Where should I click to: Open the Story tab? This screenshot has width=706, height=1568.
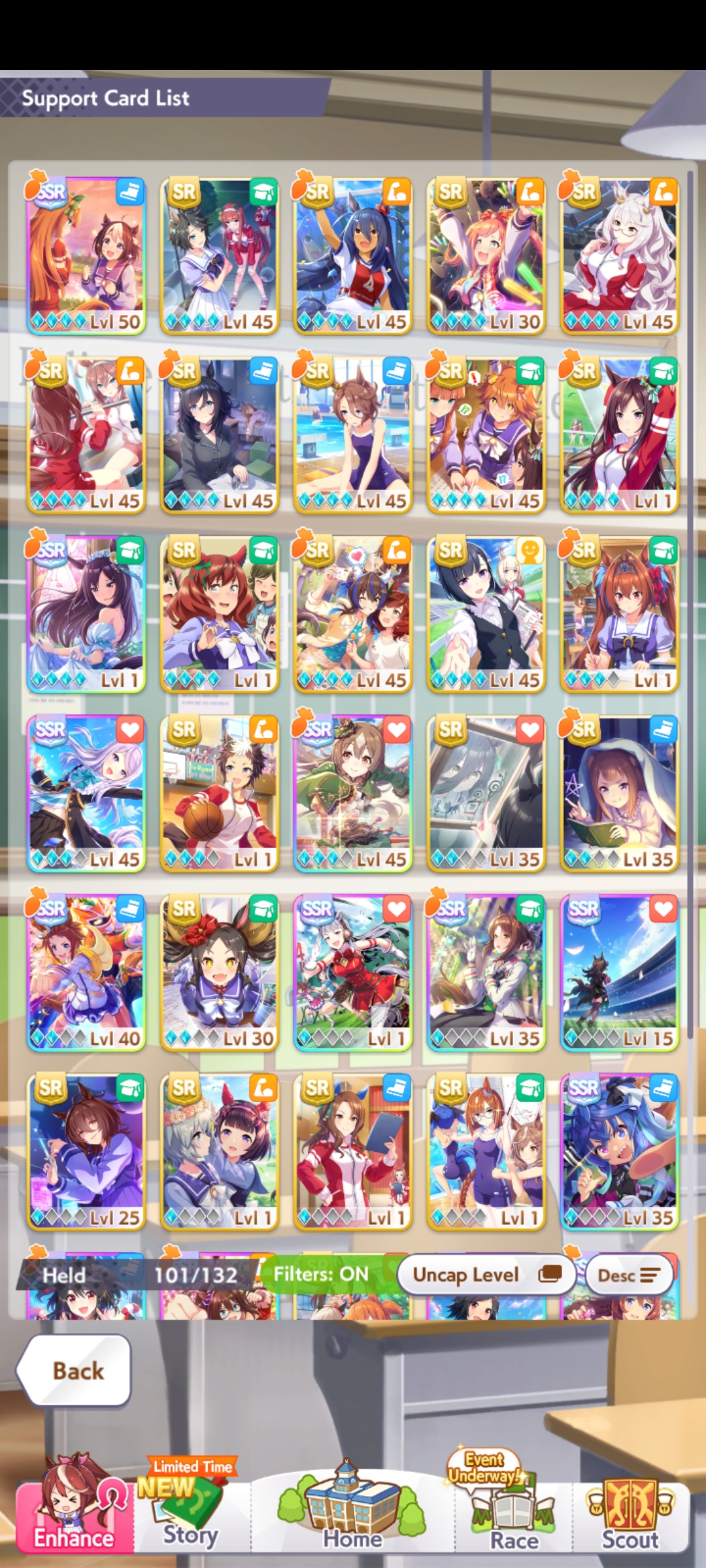tap(191, 1508)
